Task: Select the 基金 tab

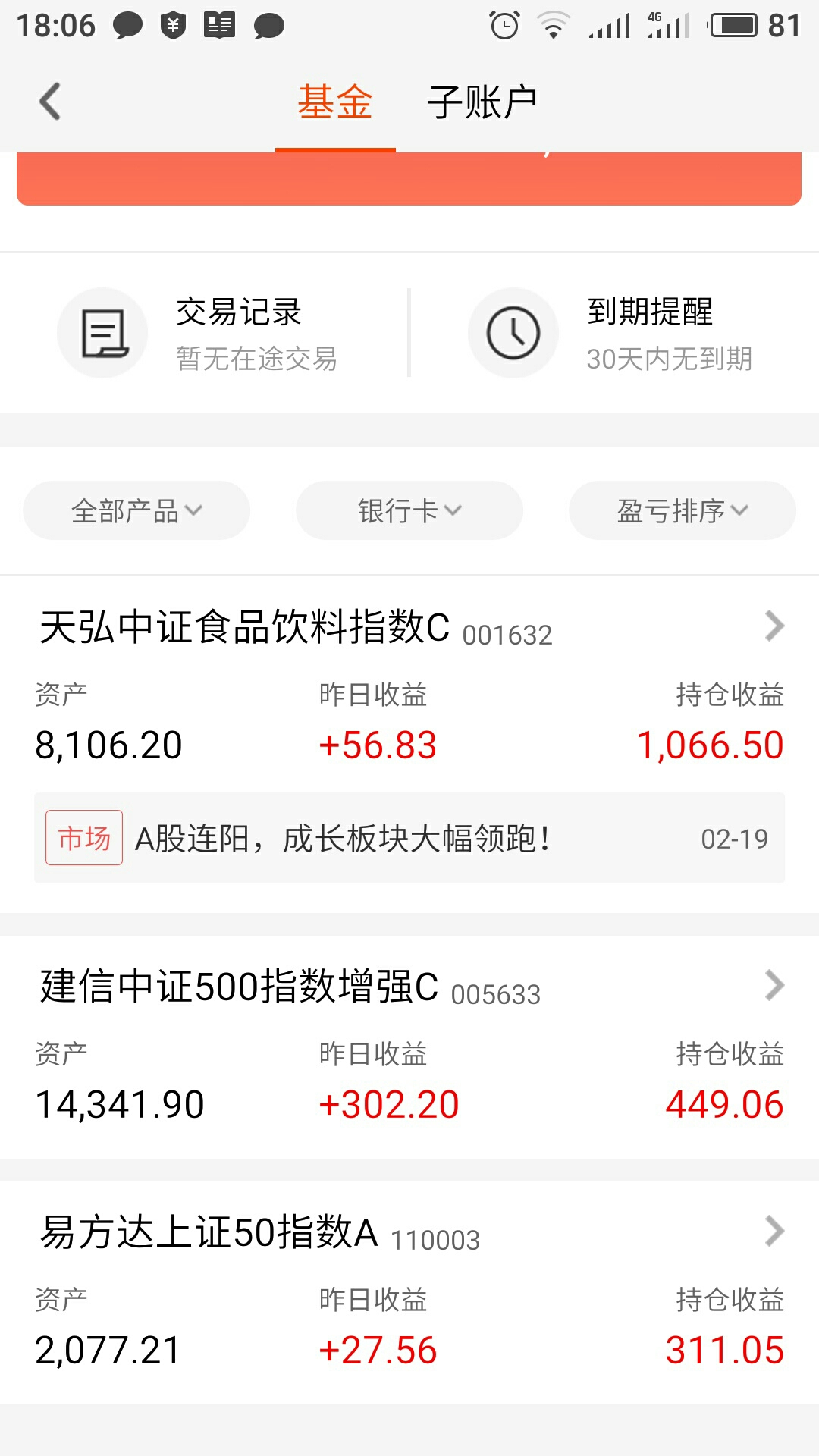Action: pos(335,102)
